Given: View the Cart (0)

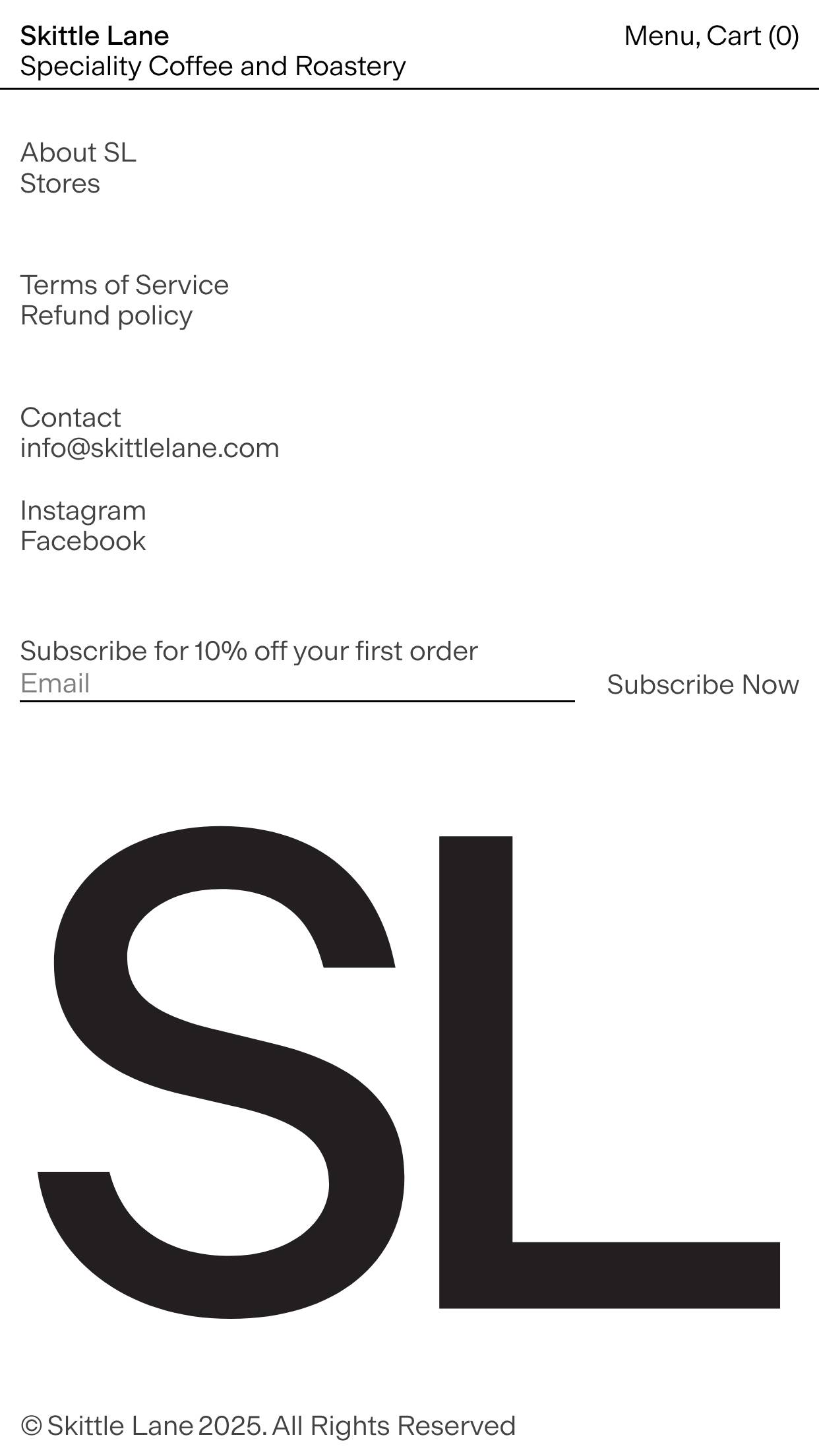Looking at the screenshot, I should click(x=752, y=36).
